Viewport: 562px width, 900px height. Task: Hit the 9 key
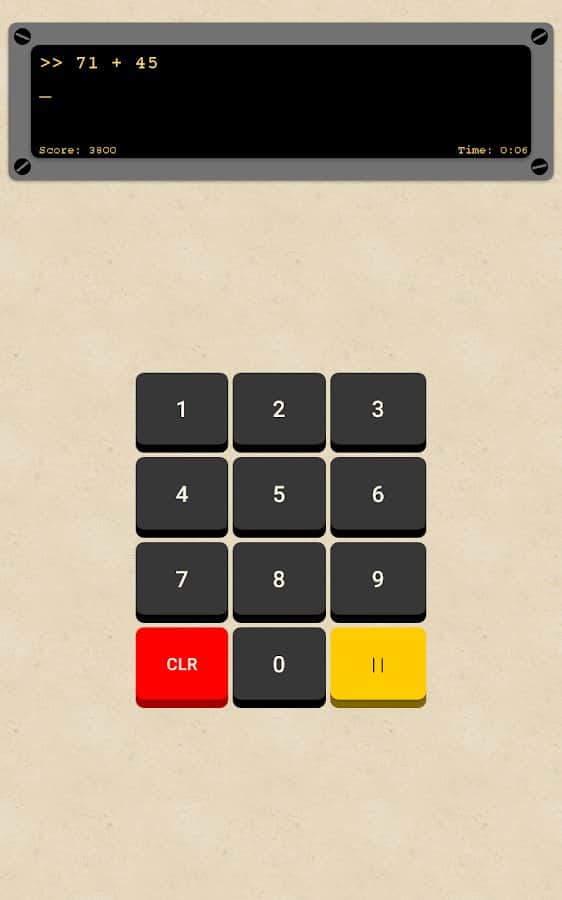tap(378, 581)
